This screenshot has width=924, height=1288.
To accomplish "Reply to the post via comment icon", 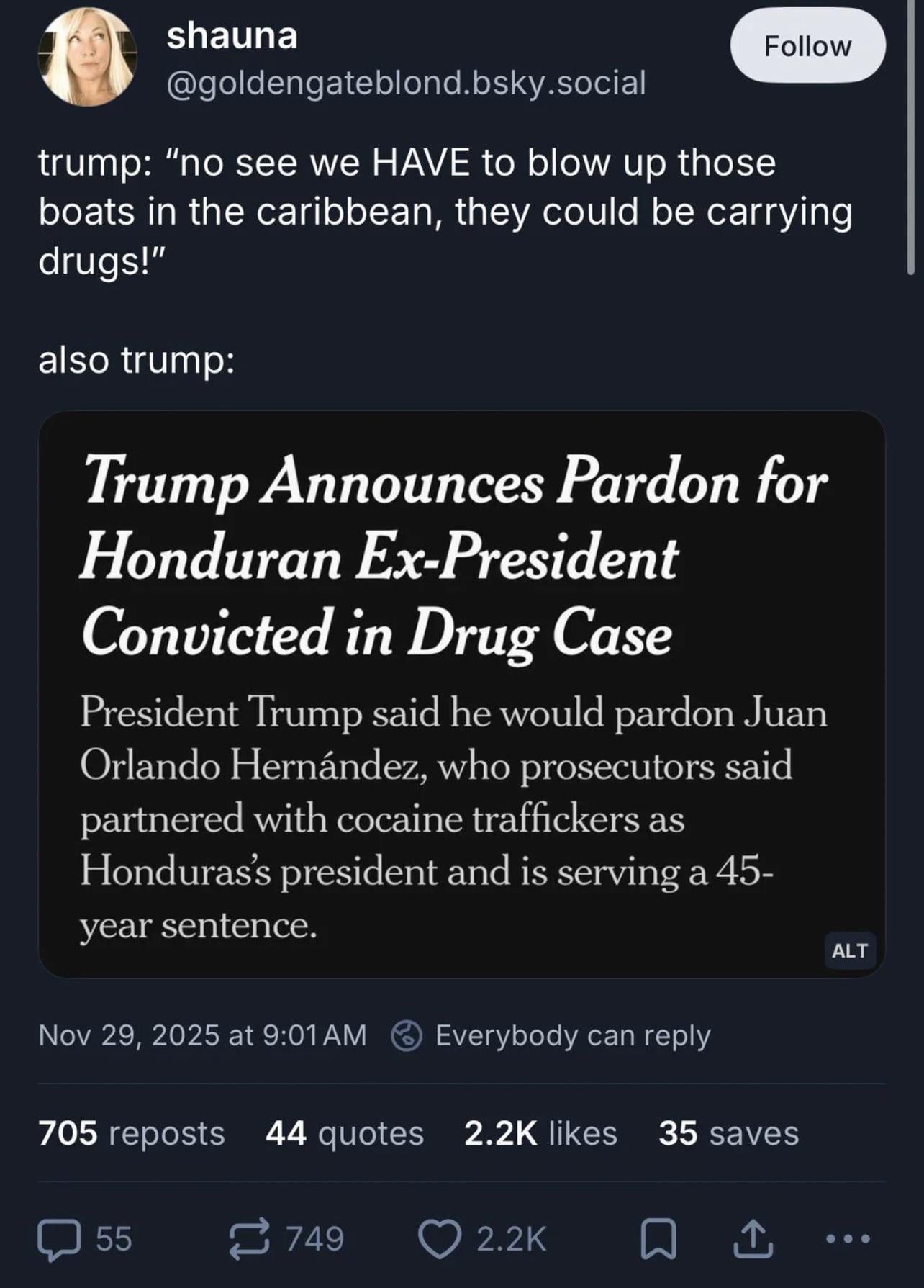I will pos(59,1239).
